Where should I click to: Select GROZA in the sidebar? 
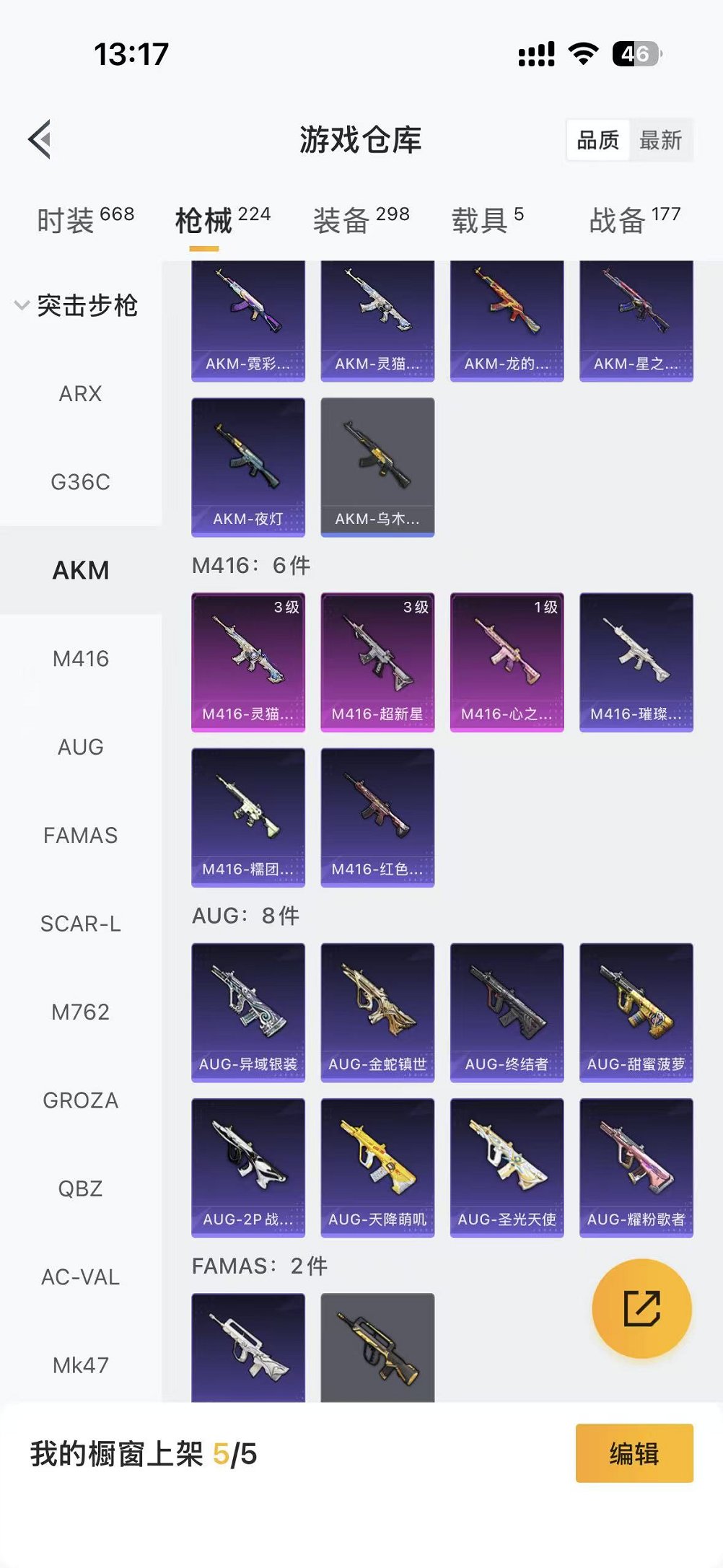coord(80,1100)
